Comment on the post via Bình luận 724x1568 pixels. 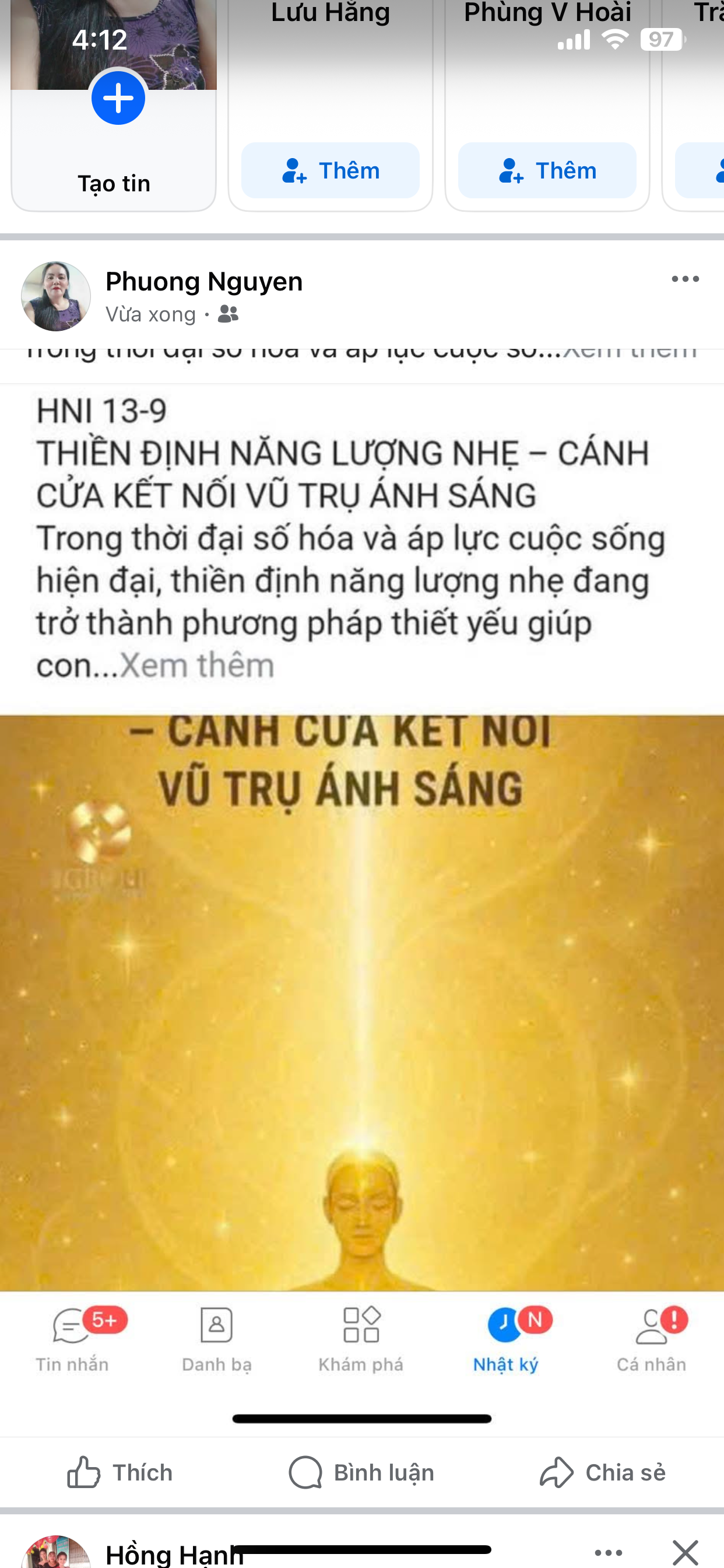[x=361, y=1472]
